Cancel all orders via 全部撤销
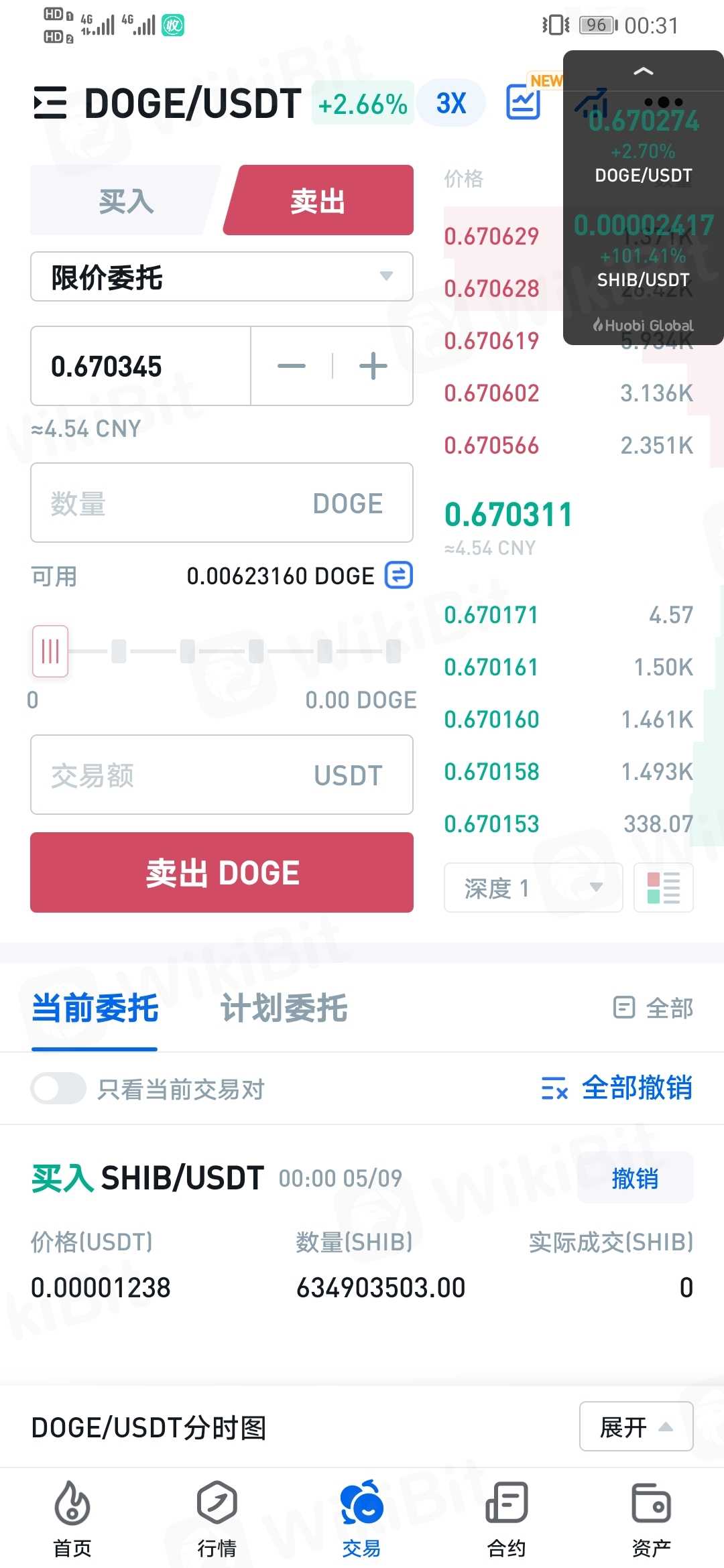724x1568 pixels. point(617,1089)
